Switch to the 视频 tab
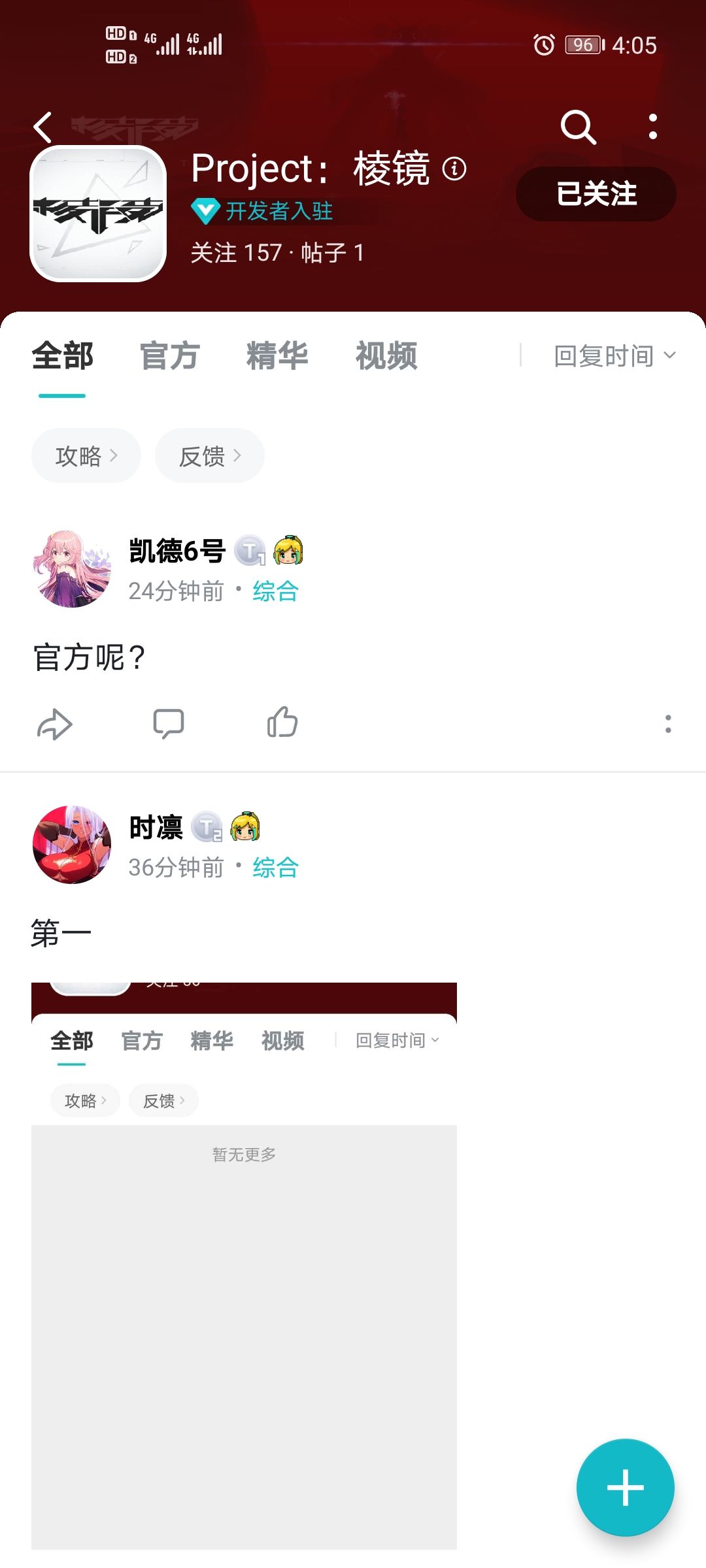The height and width of the screenshot is (1568, 706). (x=386, y=356)
